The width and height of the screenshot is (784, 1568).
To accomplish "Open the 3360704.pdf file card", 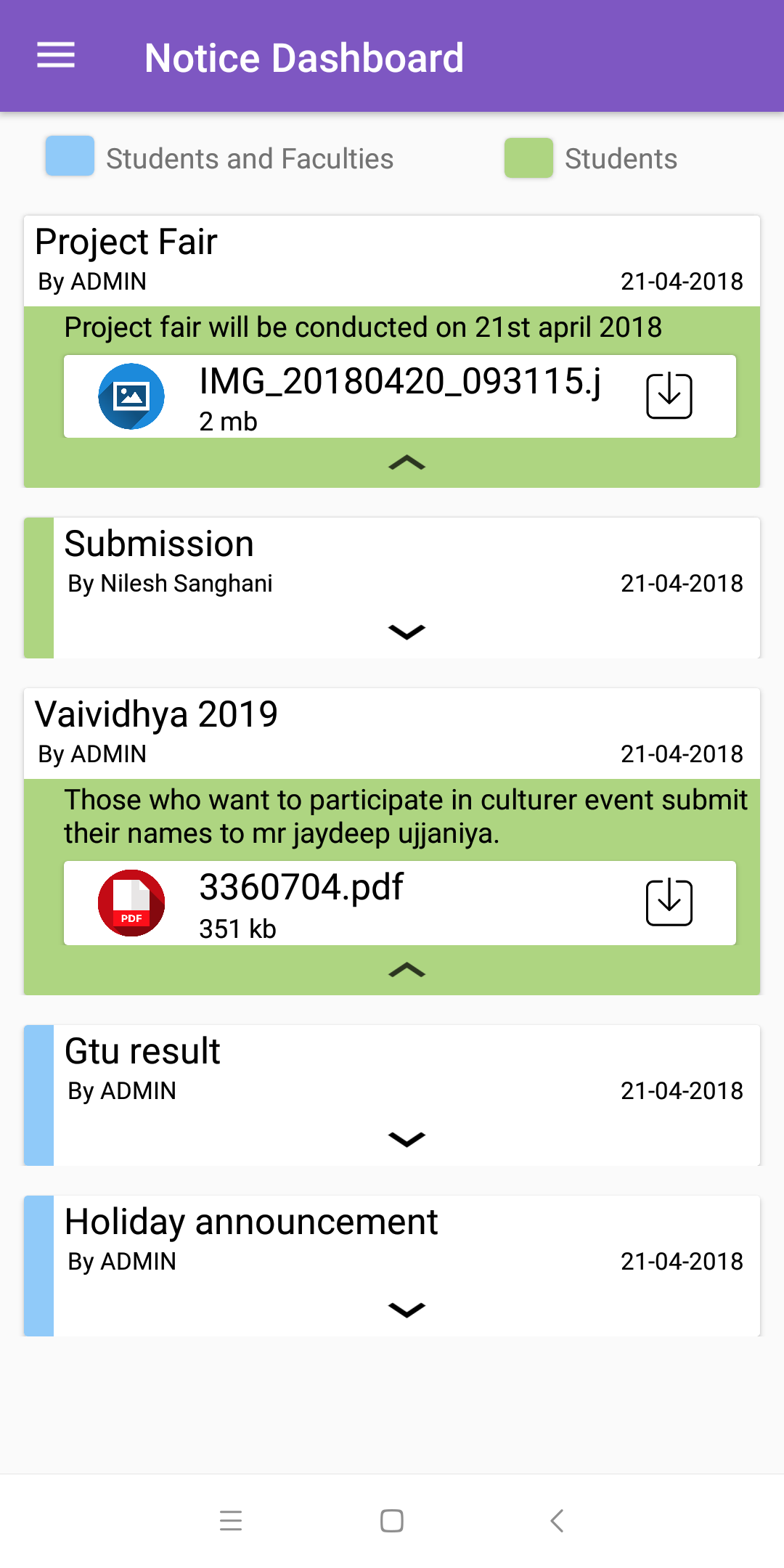I will point(400,903).
